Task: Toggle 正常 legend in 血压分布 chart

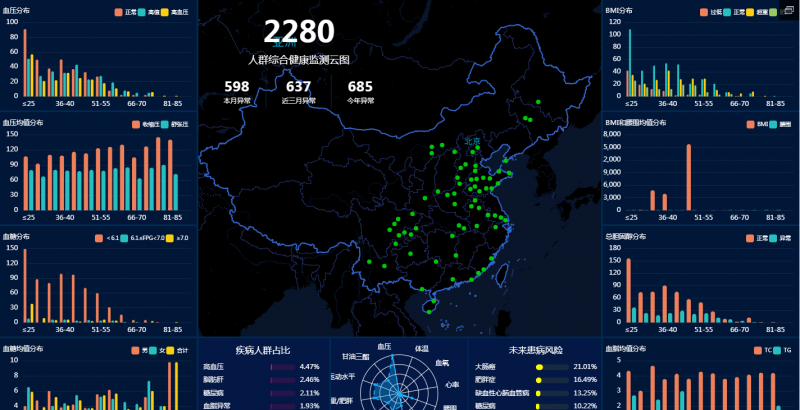Action: (120, 12)
